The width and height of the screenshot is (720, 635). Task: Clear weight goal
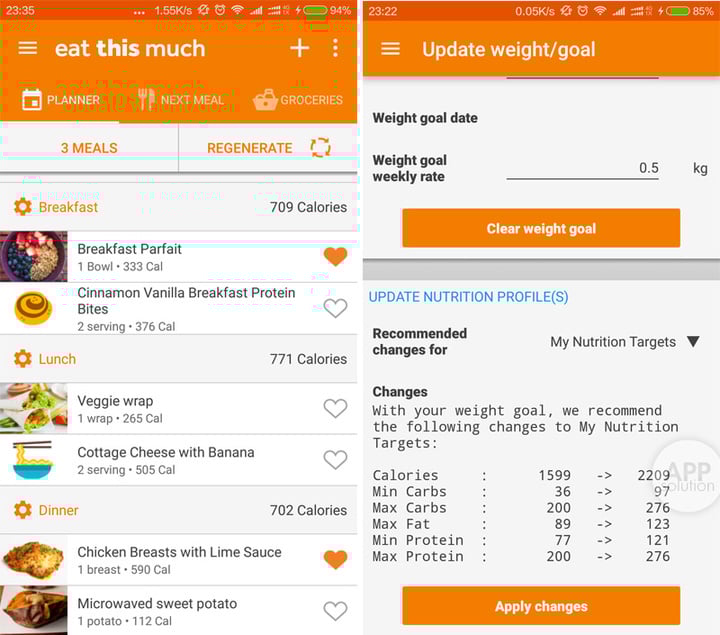(x=541, y=228)
